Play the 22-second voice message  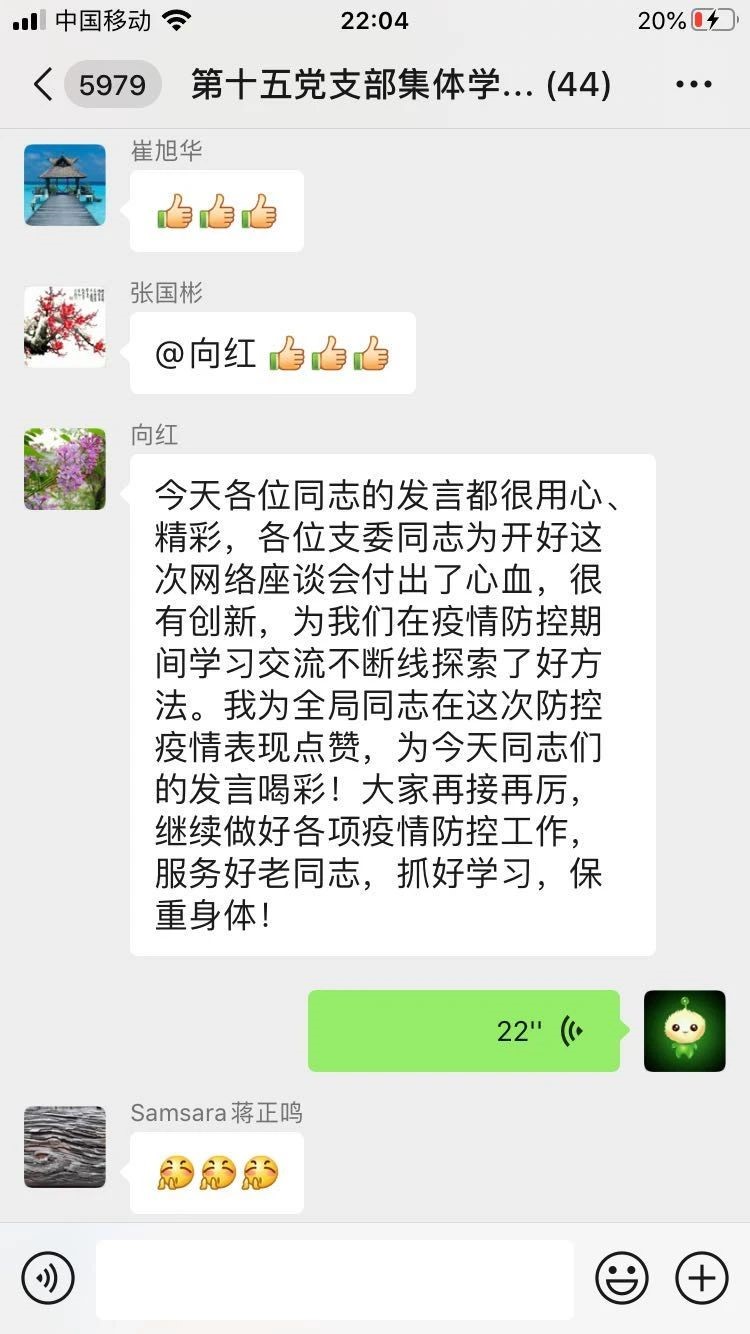point(464,1031)
